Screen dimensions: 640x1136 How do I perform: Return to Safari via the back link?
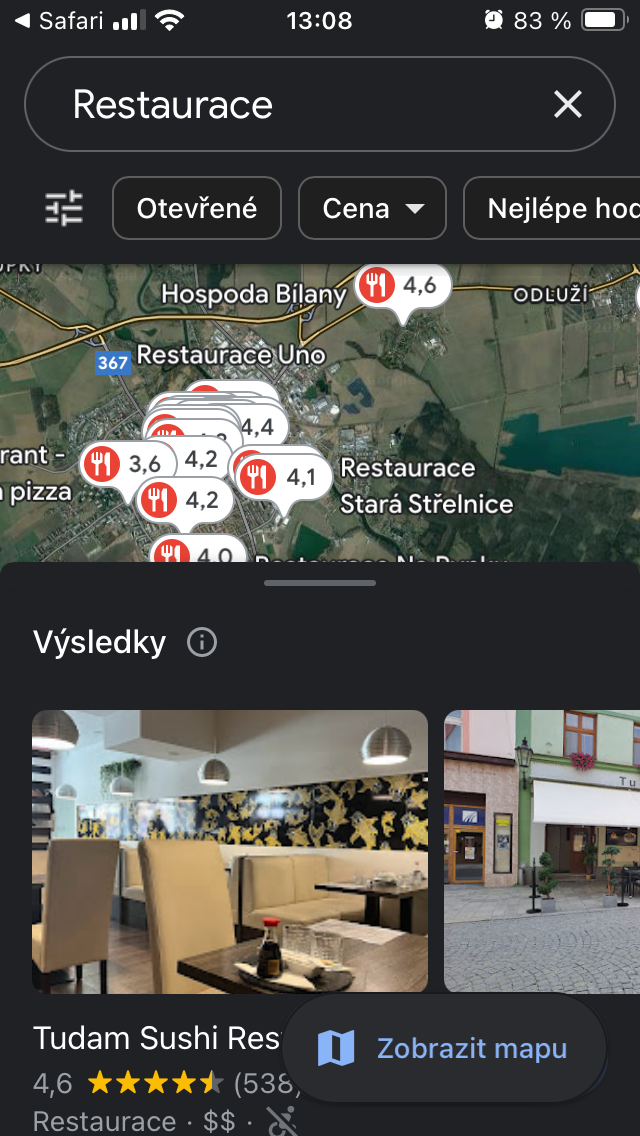(60, 20)
